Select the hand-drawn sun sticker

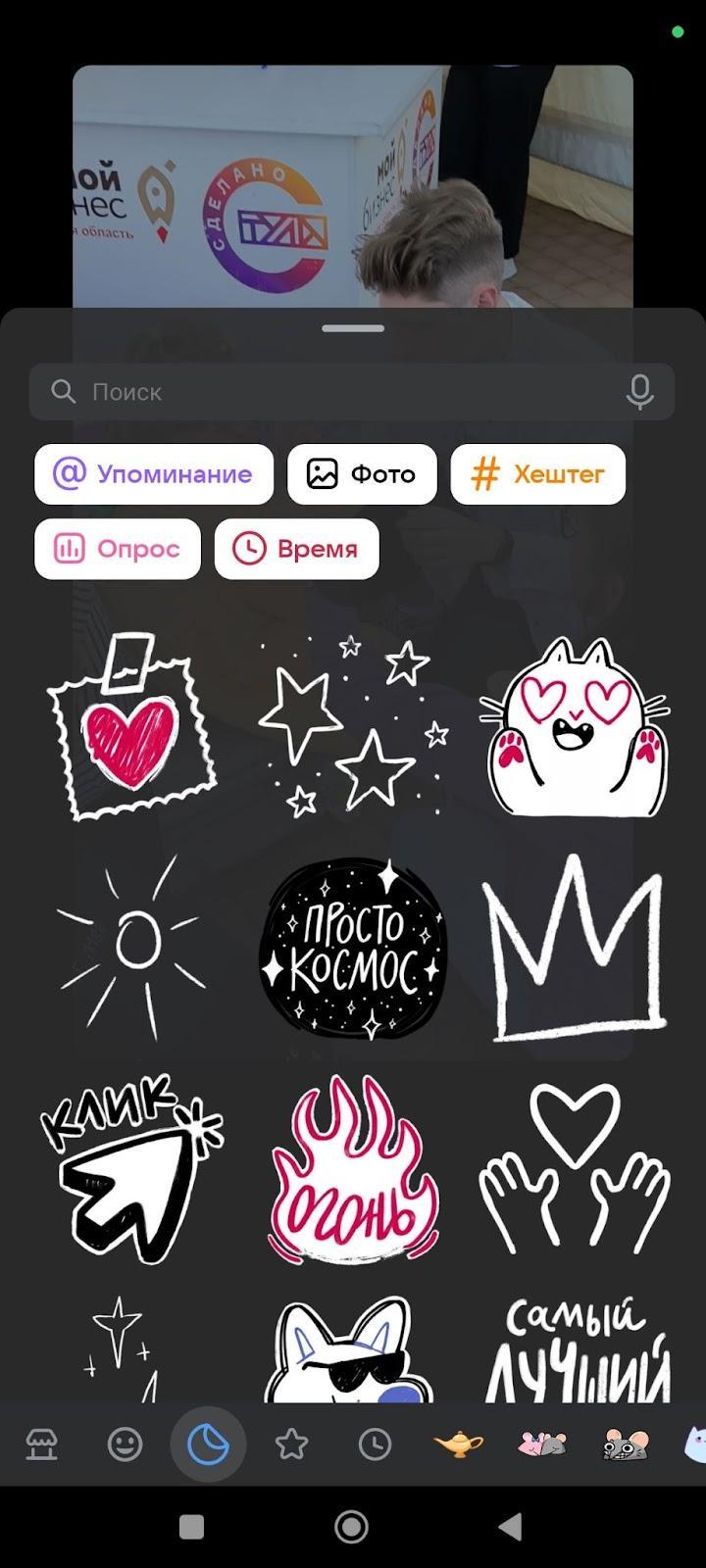tap(130, 947)
